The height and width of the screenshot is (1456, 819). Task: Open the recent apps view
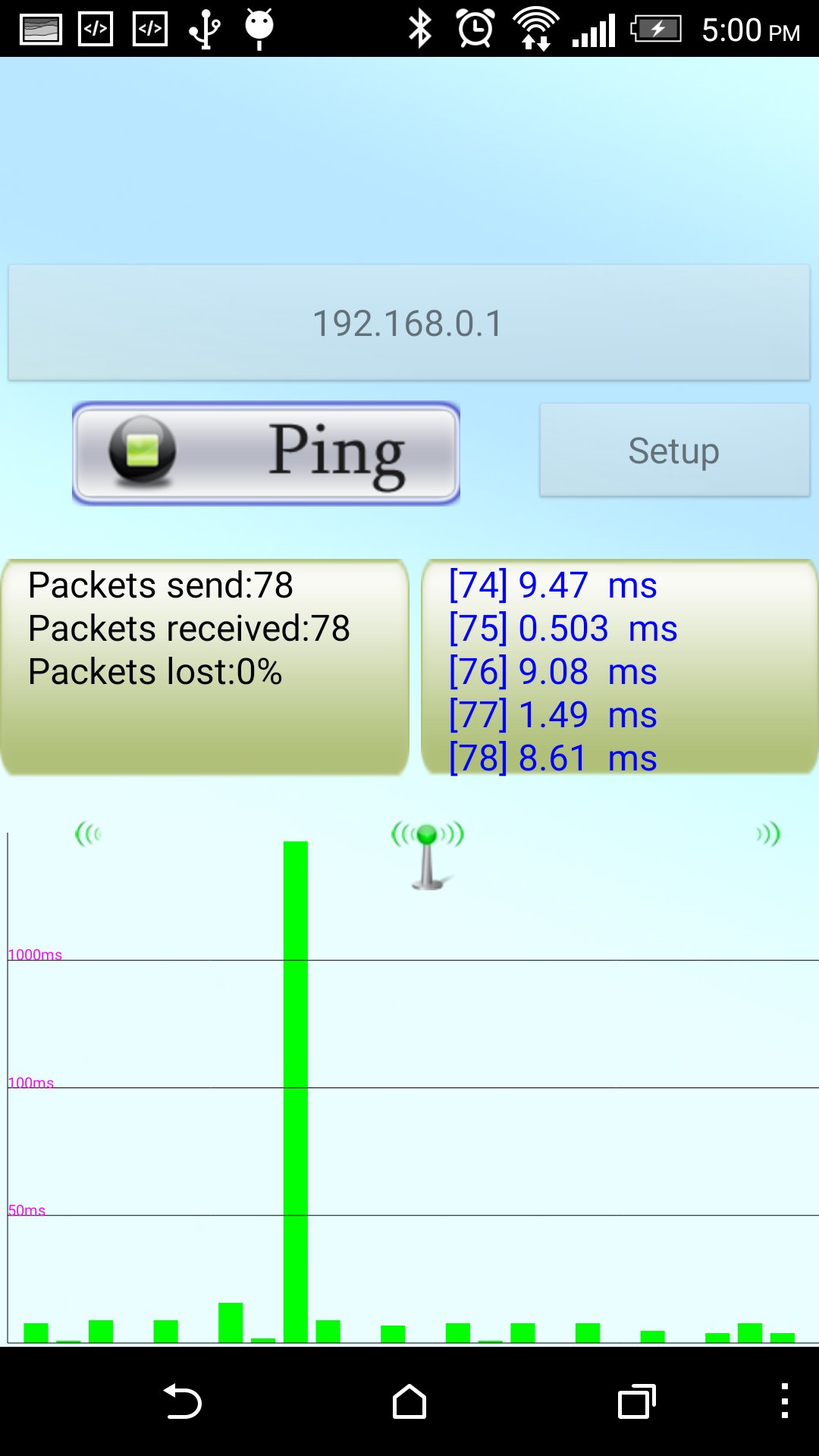636,1401
